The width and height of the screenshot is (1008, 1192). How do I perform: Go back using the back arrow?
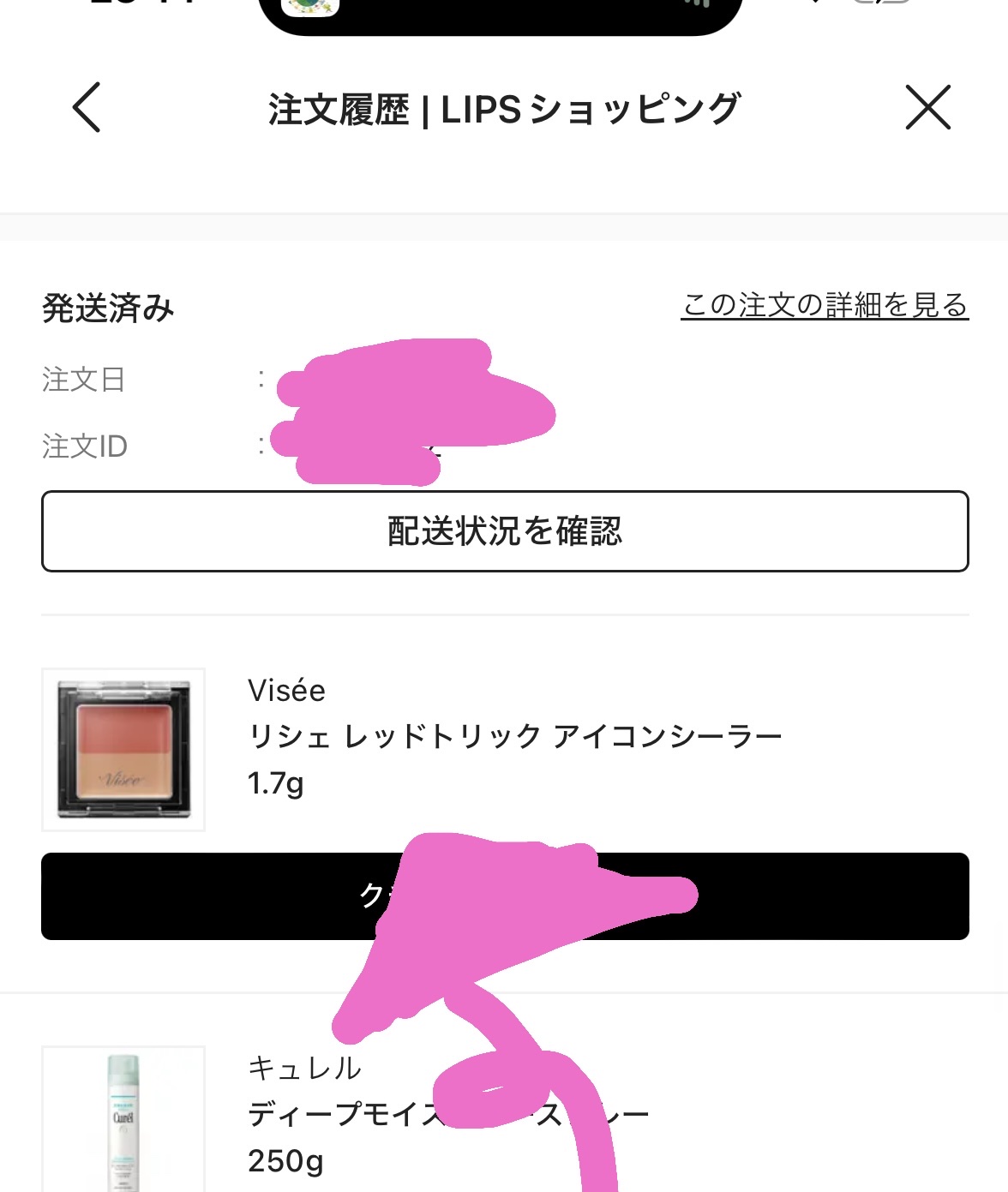pos(87,107)
